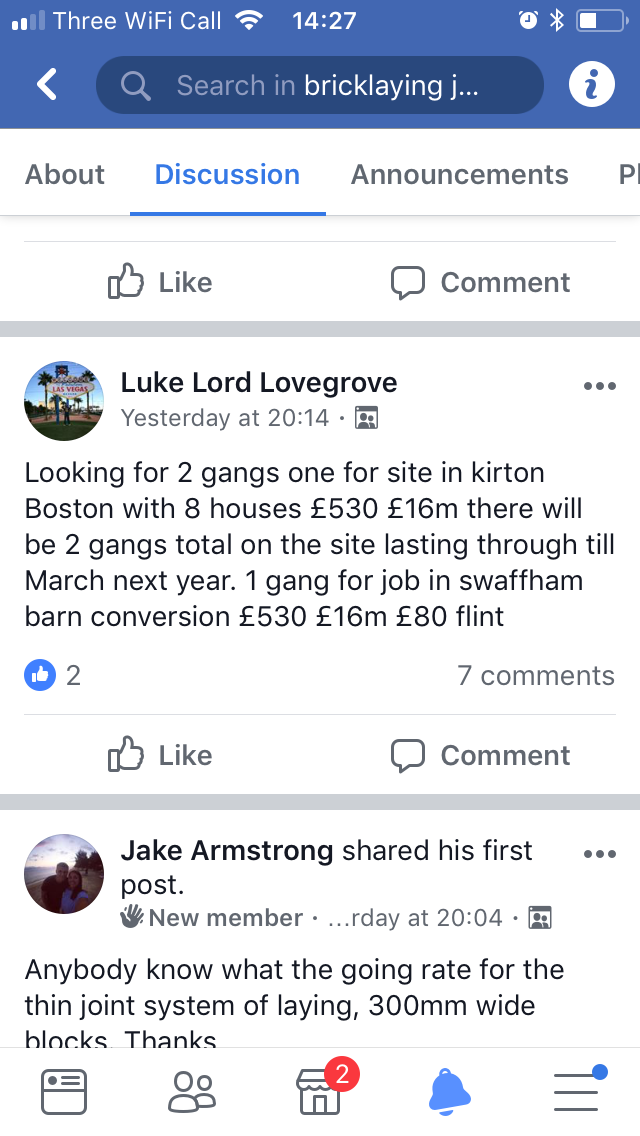Open the hamburger menu tab
The height and width of the screenshot is (1136, 640).
pos(578,1089)
